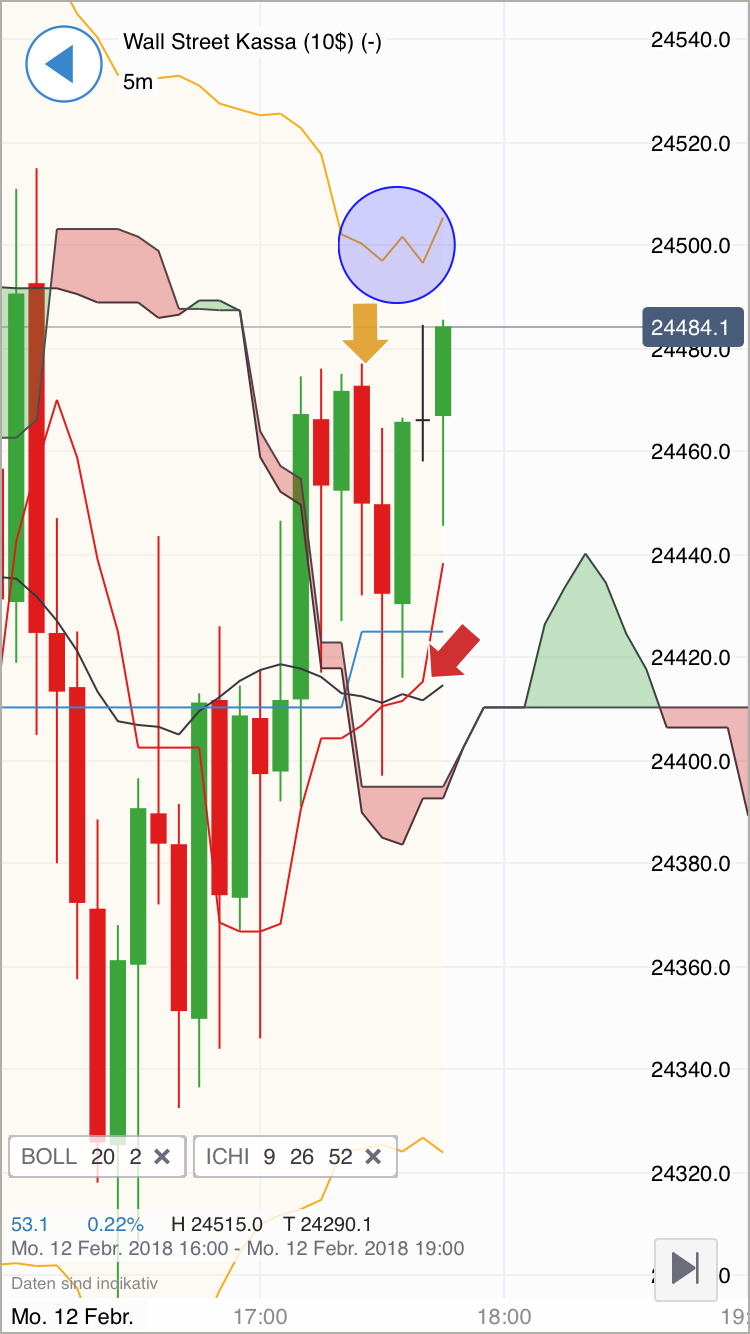The image size is (750, 1334).
Task: Click the blue 0.22% percentage link
Action: click(x=113, y=1223)
